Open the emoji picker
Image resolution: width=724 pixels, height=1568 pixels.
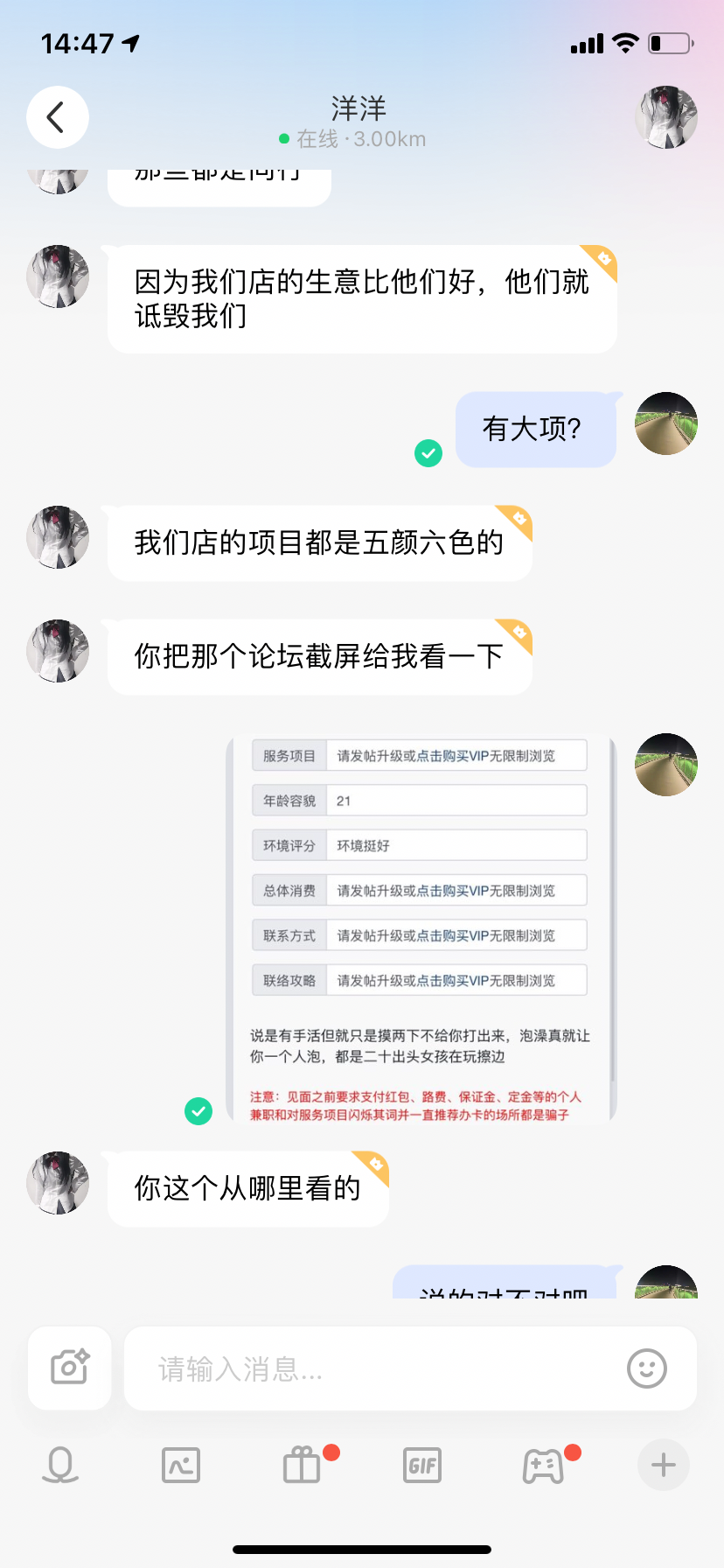point(646,1368)
